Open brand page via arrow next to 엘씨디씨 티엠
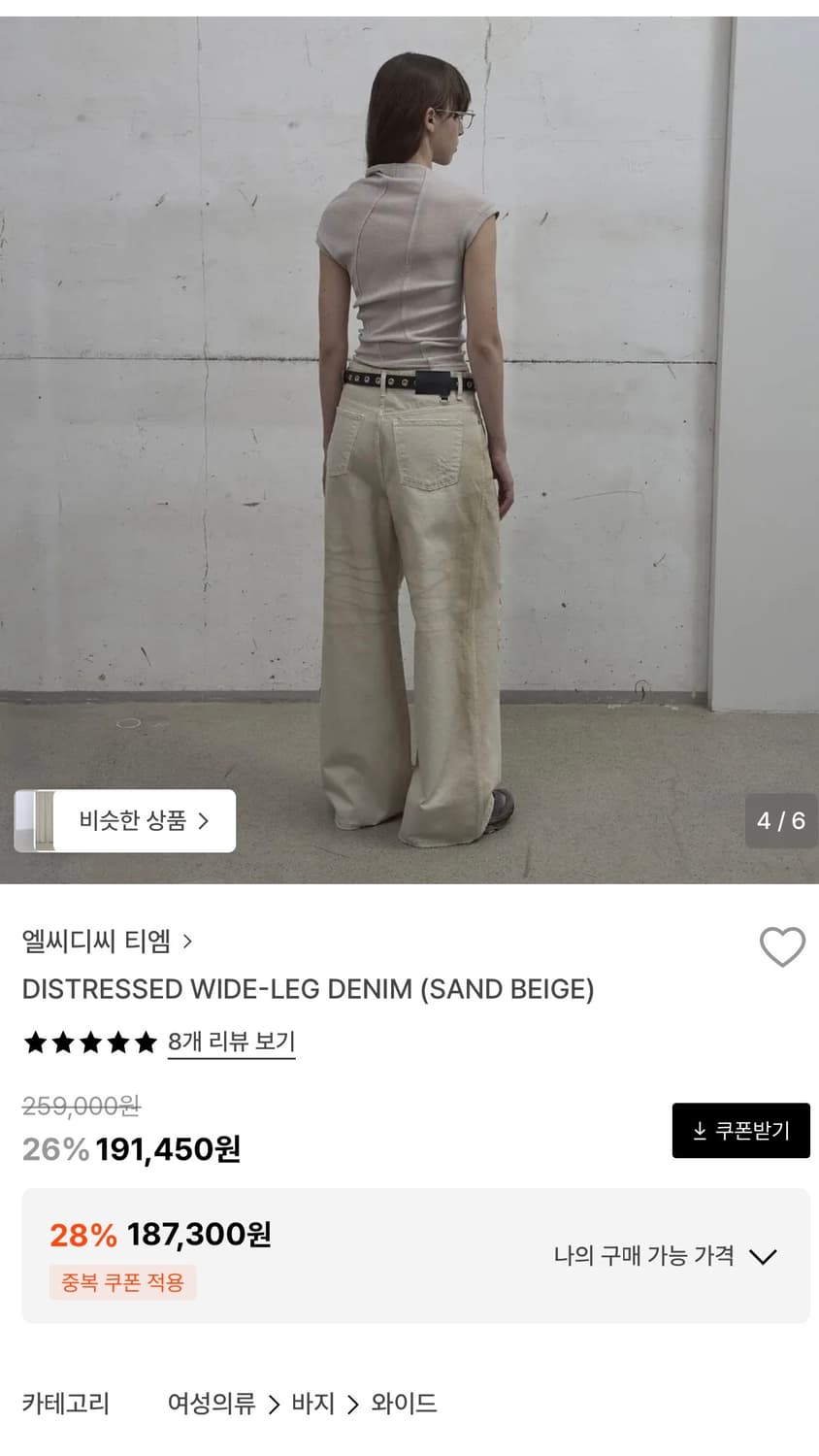The image size is (819, 1456). [x=186, y=942]
